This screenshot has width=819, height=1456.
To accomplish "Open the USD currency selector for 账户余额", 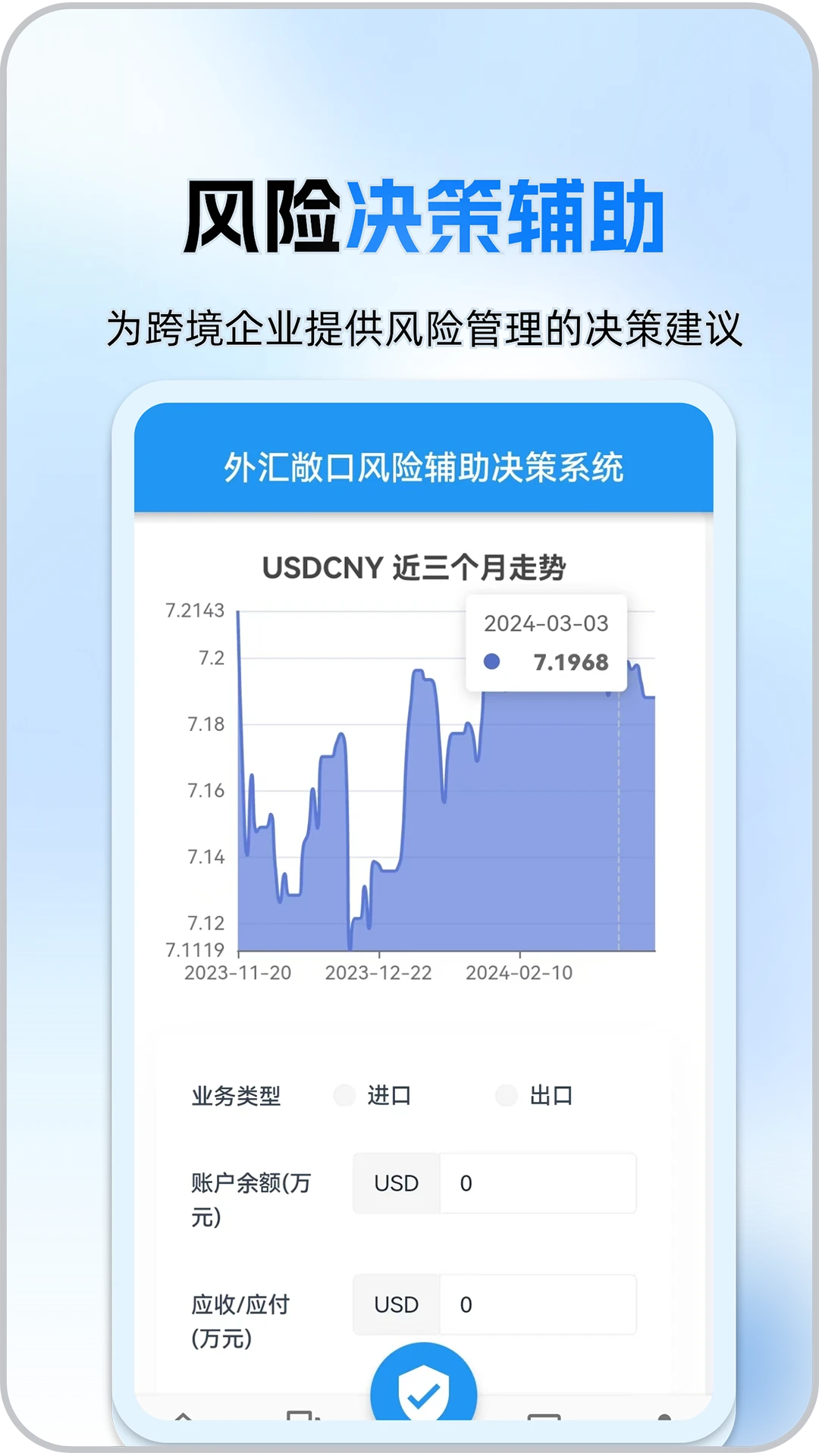I will (395, 1183).
